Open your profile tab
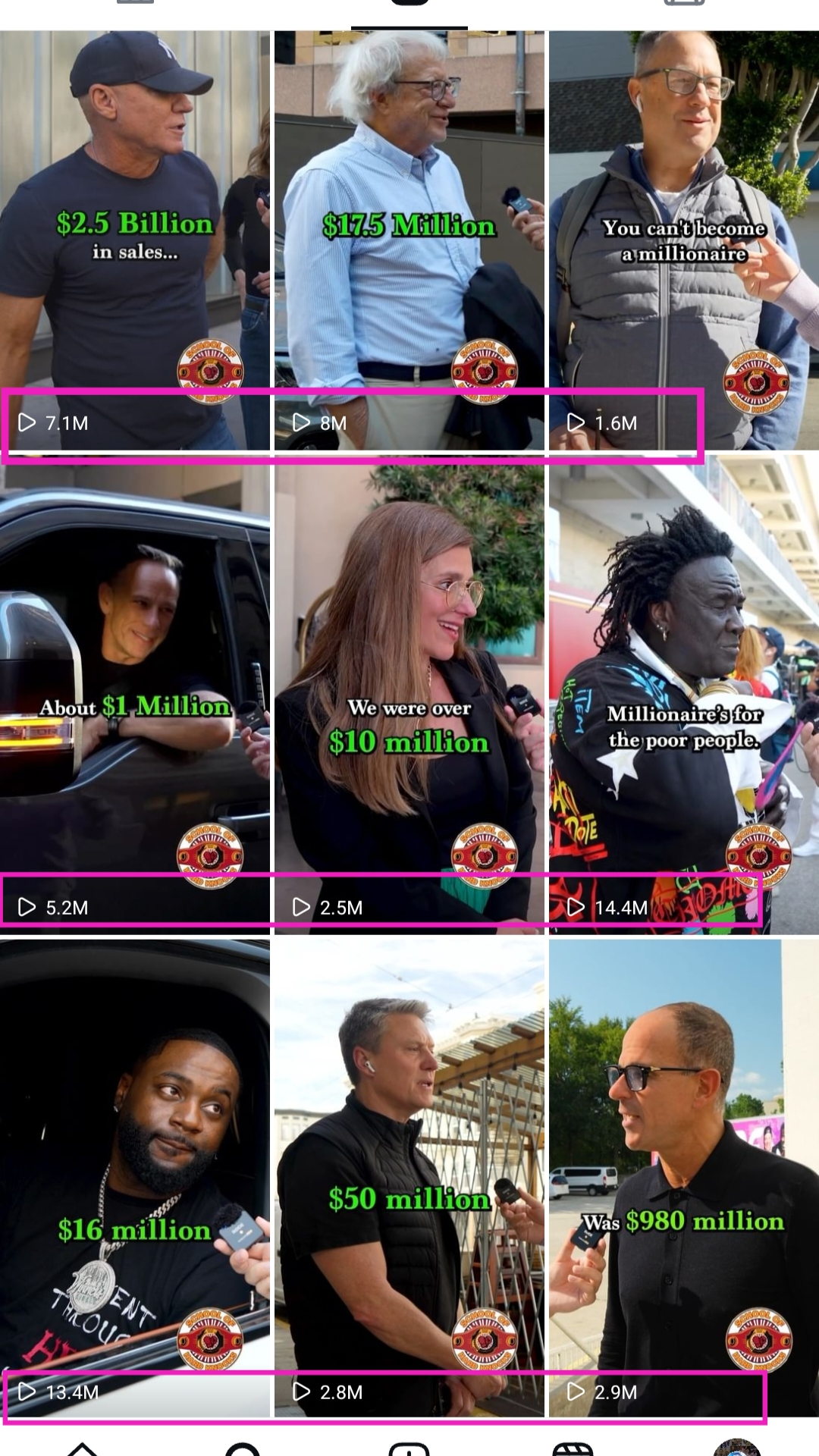819x1456 pixels. tap(736, 1448)
